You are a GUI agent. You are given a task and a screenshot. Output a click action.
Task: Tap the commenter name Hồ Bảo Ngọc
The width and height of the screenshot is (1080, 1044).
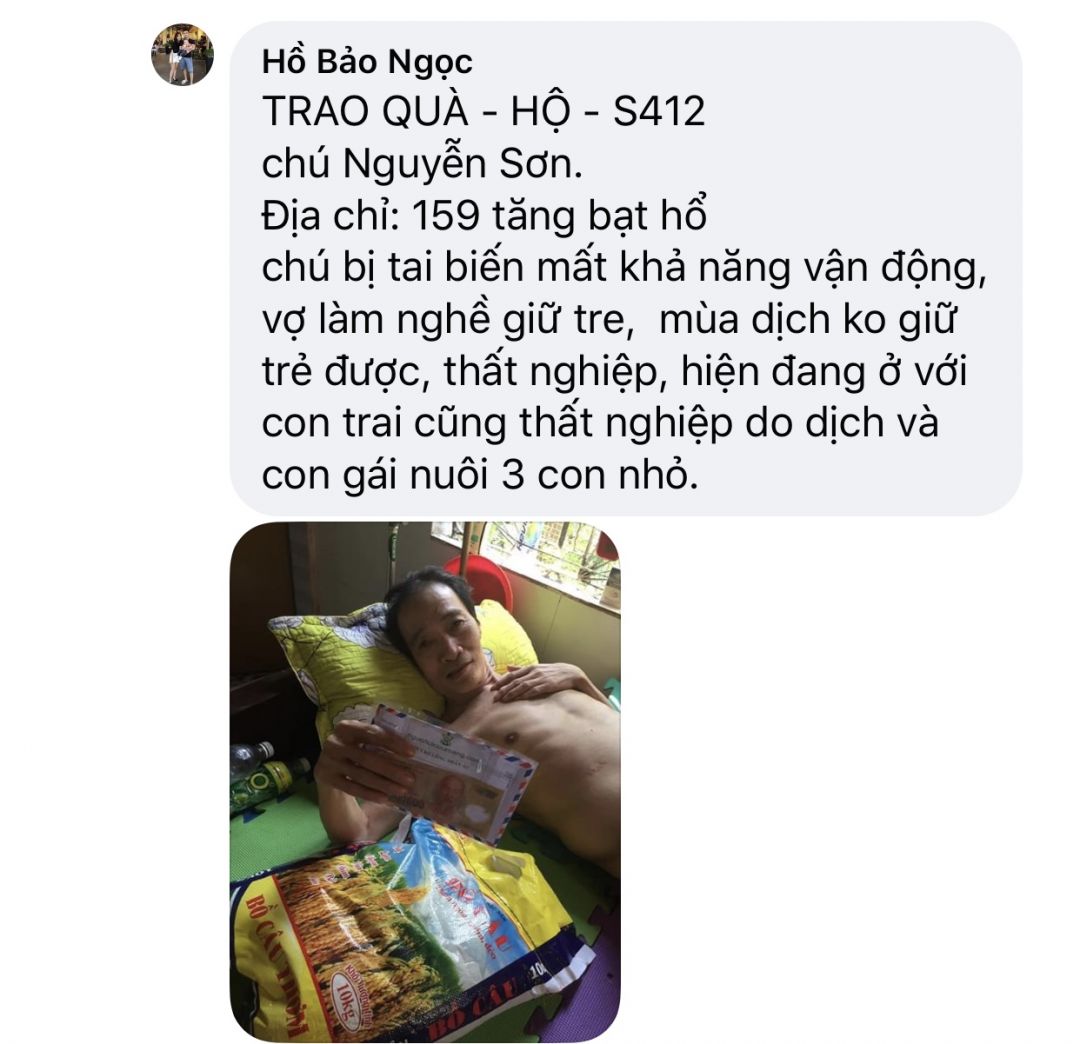[x=366, y=62]
